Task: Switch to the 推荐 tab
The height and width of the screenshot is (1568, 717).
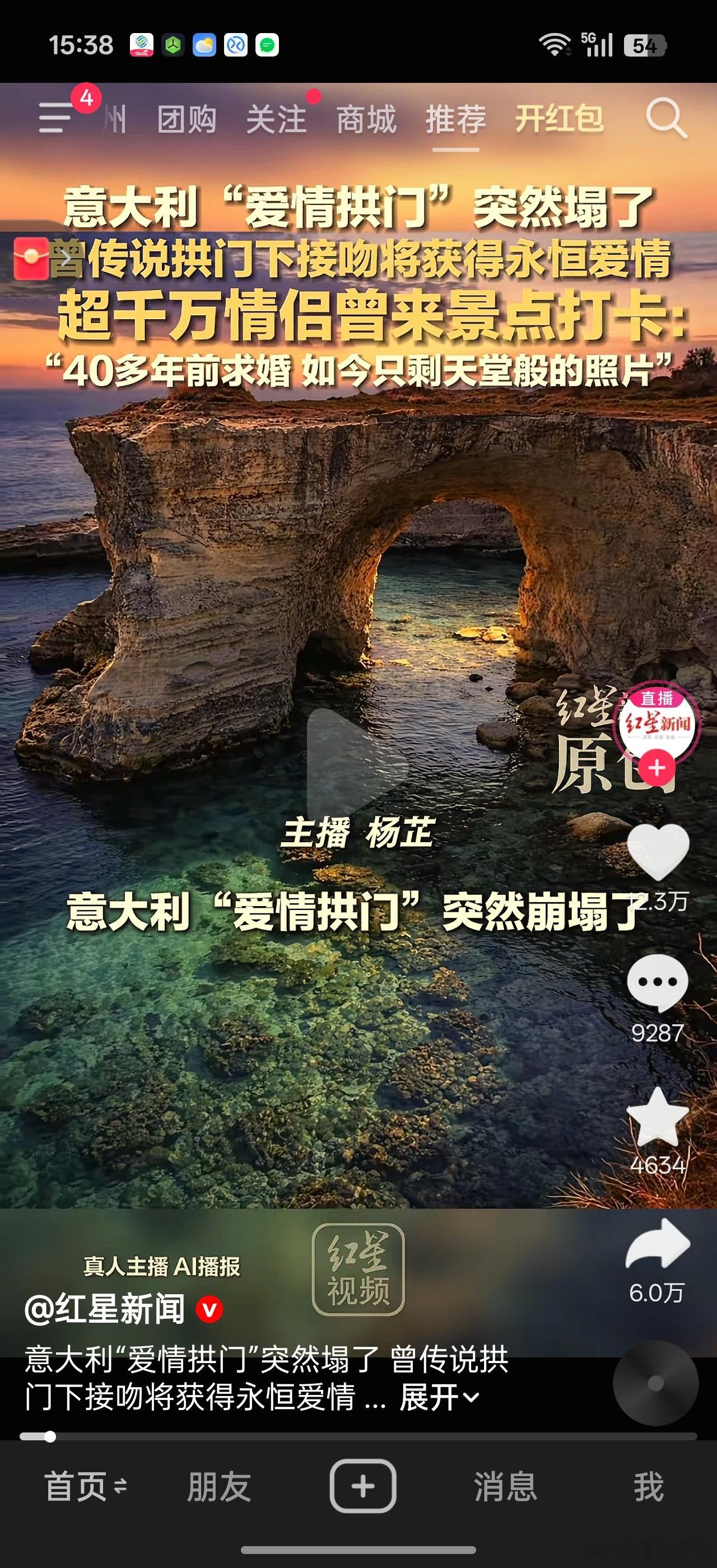Action: (456, 119)
